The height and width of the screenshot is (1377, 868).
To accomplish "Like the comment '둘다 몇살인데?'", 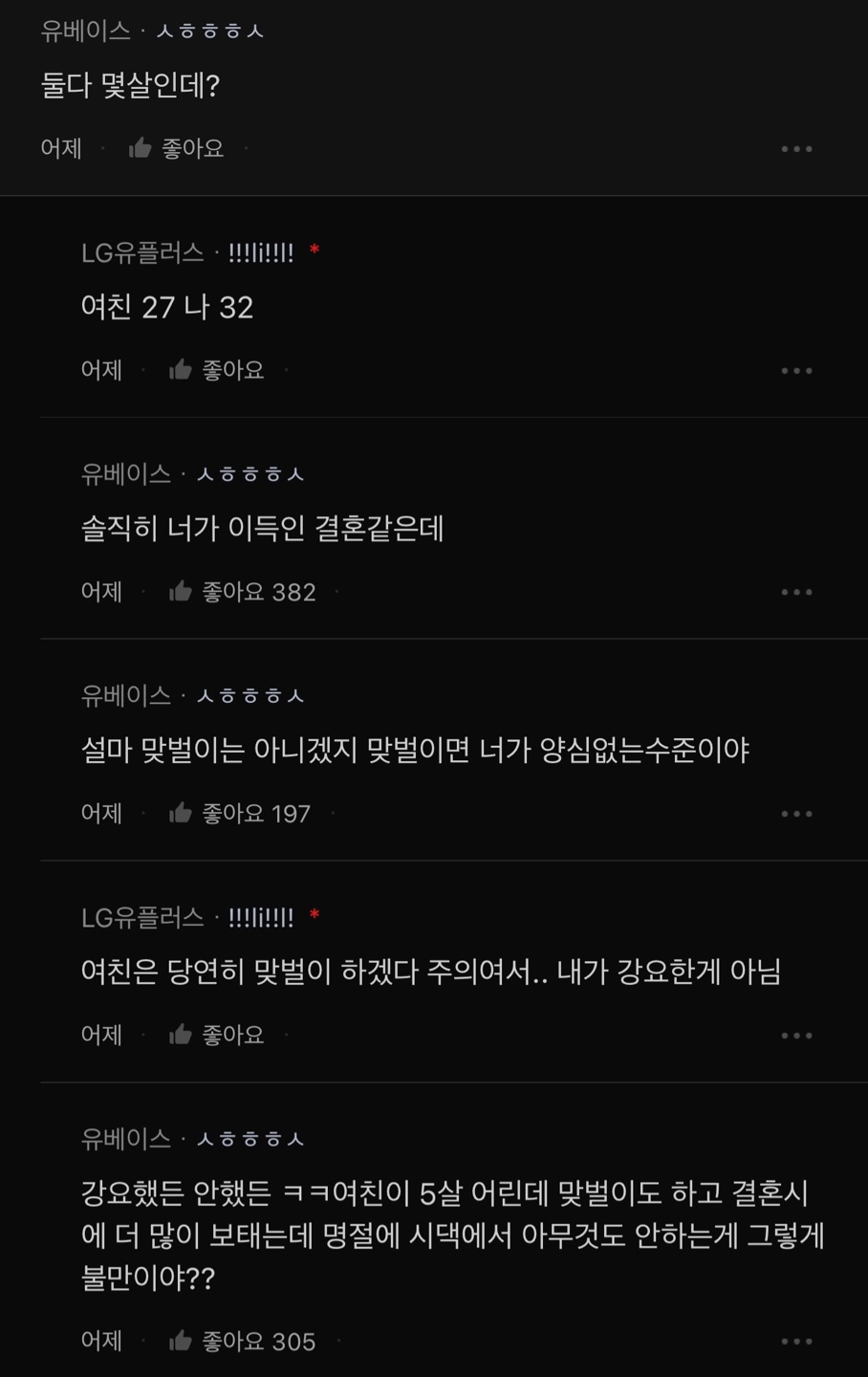I will tap(141, 148).
